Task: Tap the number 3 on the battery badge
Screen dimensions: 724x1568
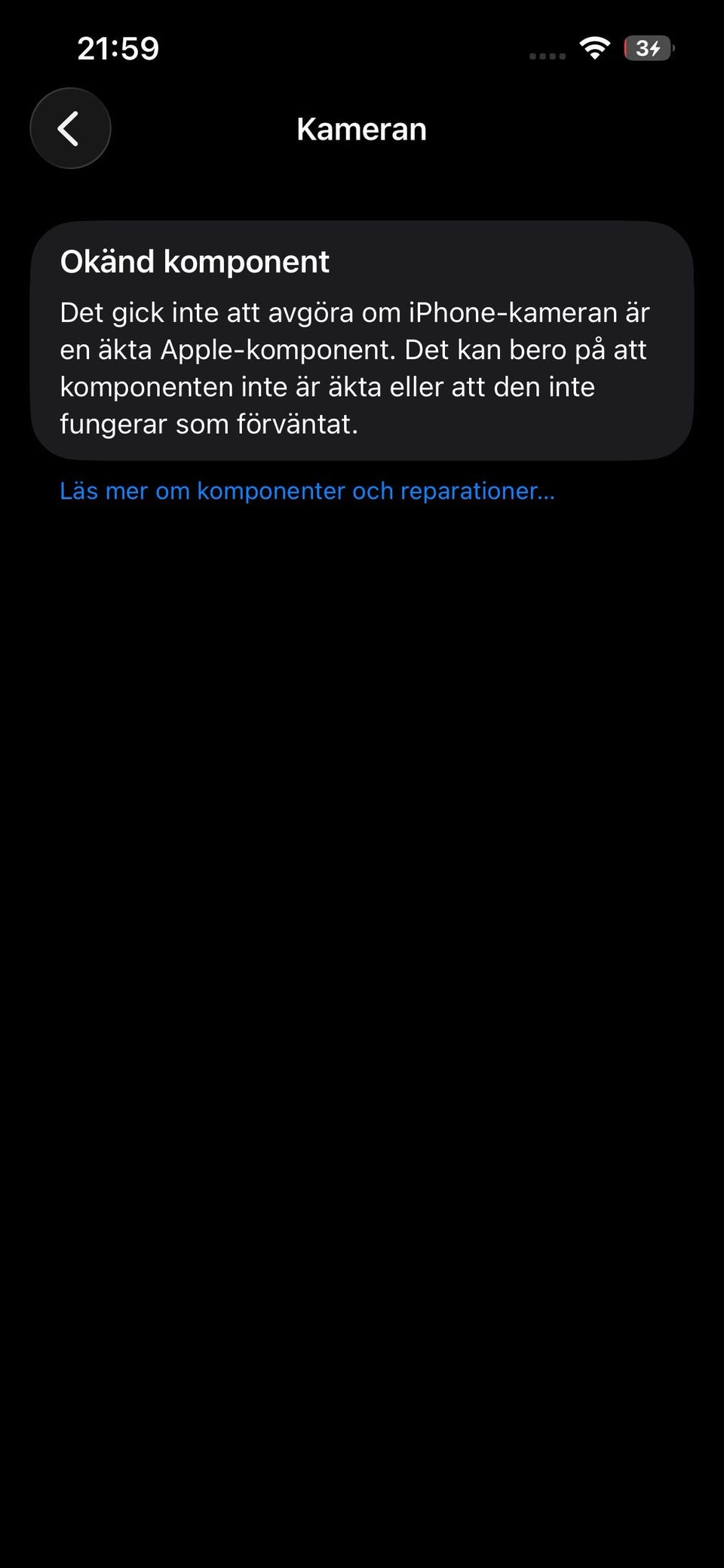Action: pyautogui.click(x=643, y=48)
